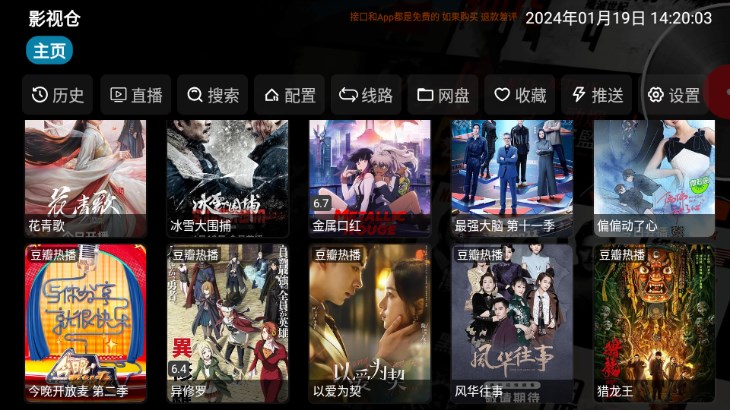Open 设置 settings

coord(674,95)
